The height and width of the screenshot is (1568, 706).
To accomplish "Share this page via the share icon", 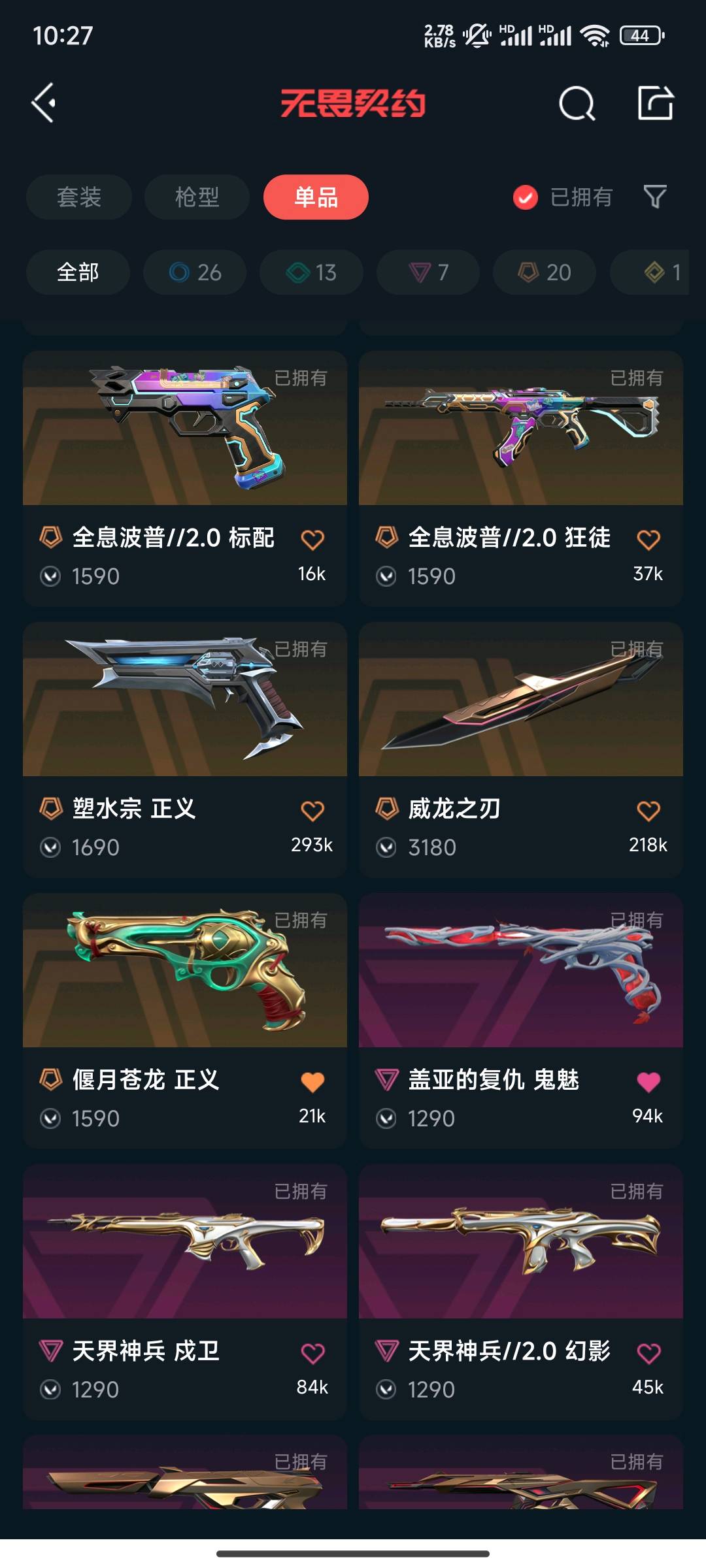I will click(x=656, y=103).
